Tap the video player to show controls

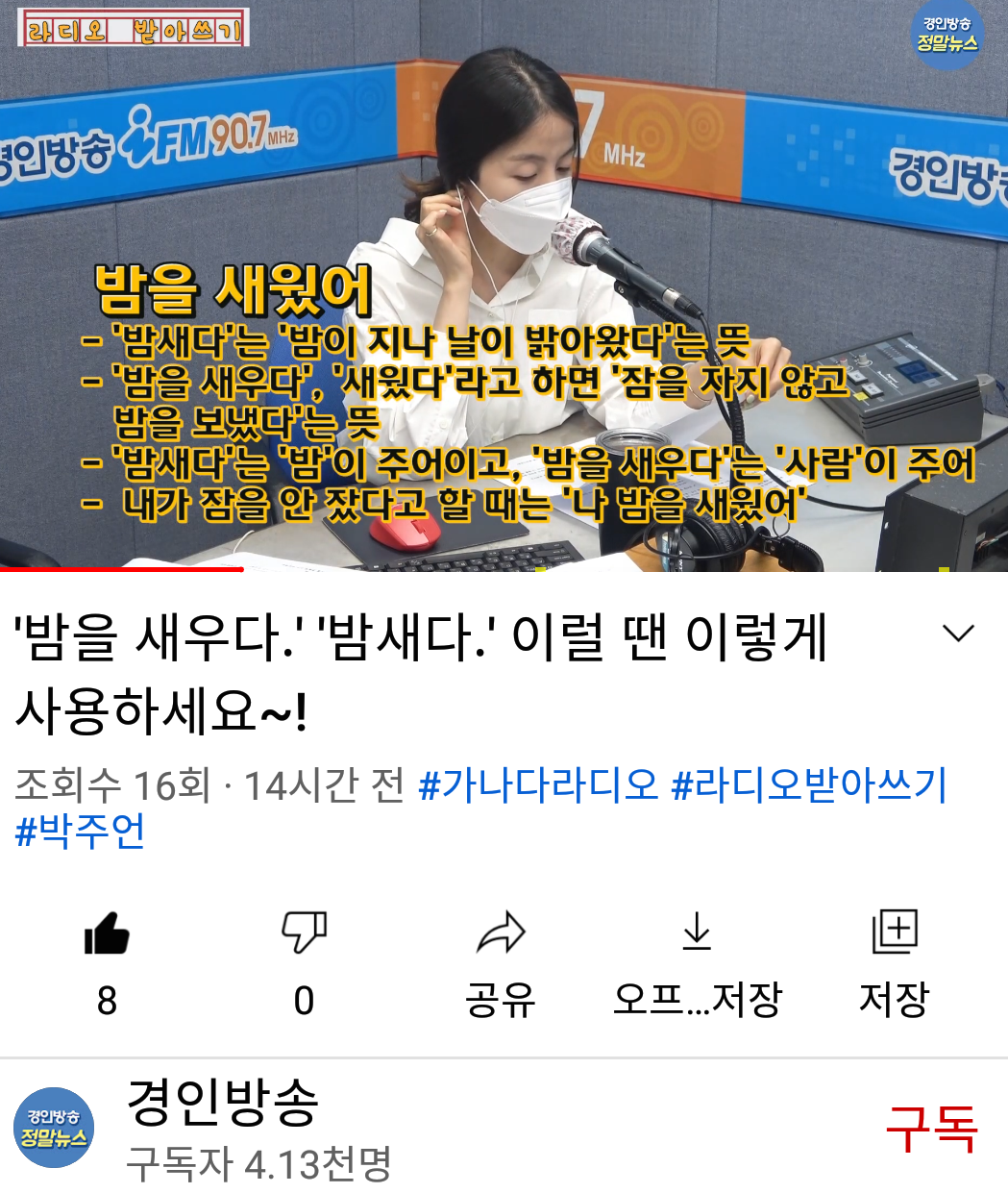click(504, 288)
